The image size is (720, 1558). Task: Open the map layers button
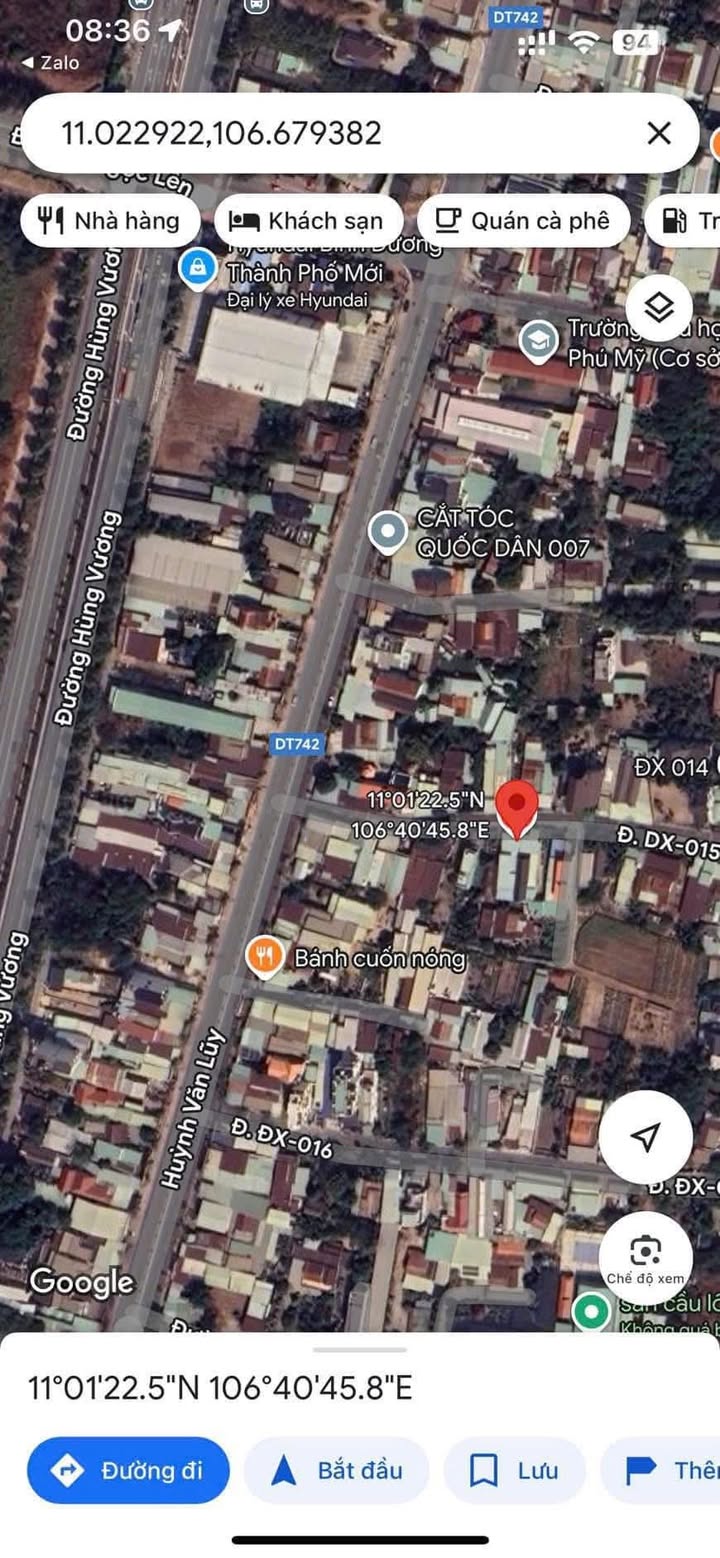(x=659, y=307)
